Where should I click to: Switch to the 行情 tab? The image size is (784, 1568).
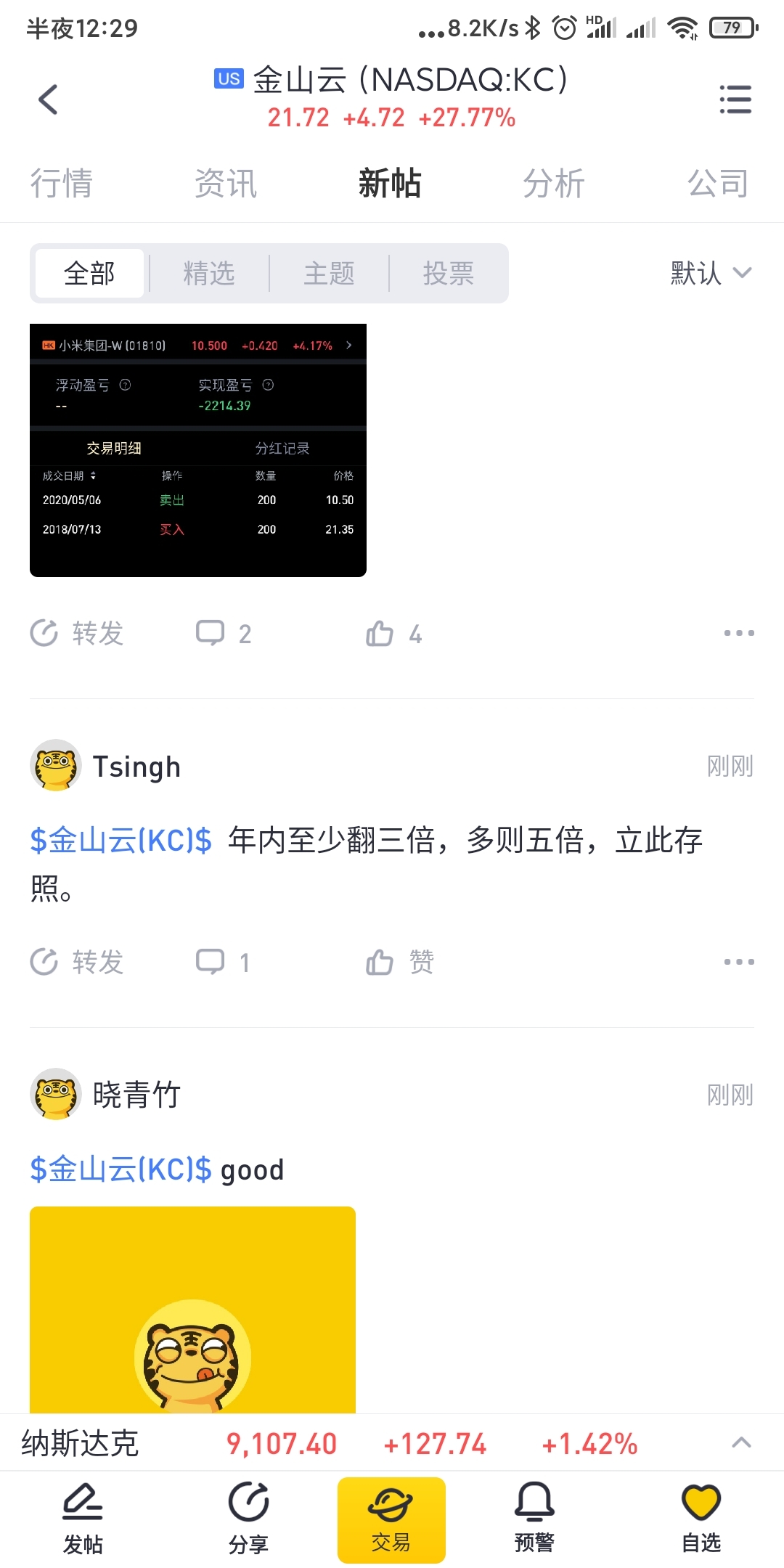point(62,183)
